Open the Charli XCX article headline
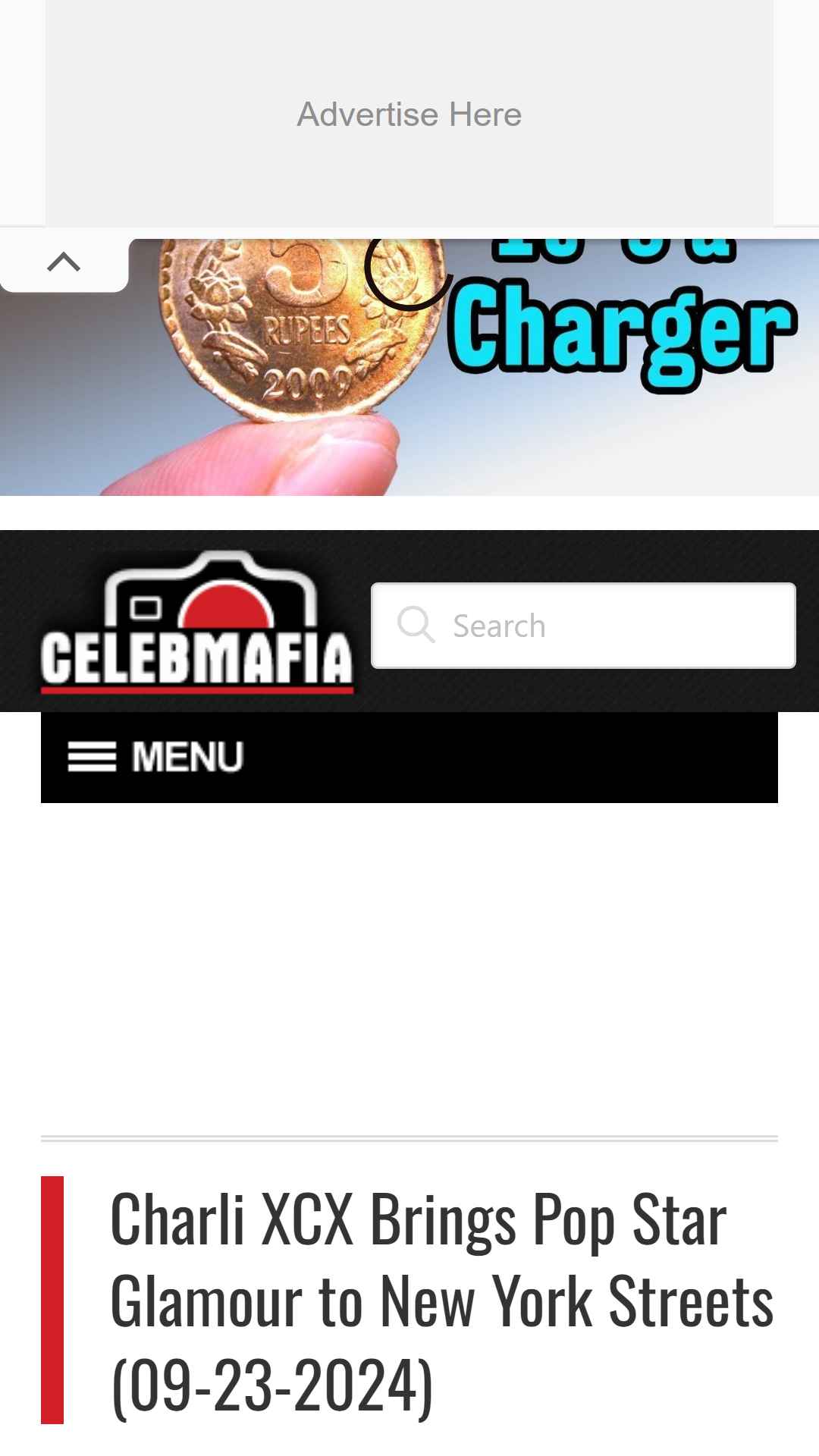Screen dimensions: 819x1456 click(x=442, y=1301)
